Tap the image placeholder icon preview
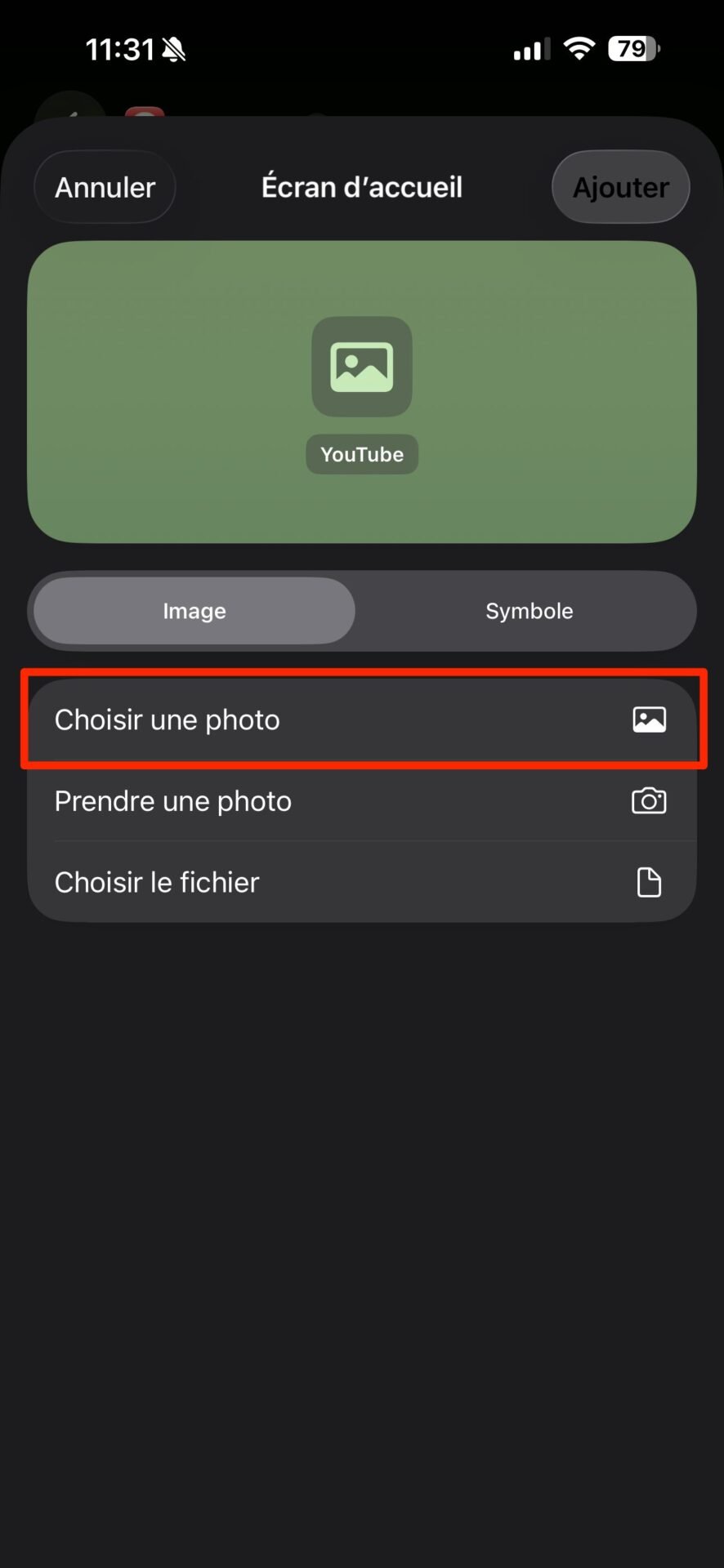The width and height of the screenshot is (724, 1568). pyautogui.click(x=362, y=367)
